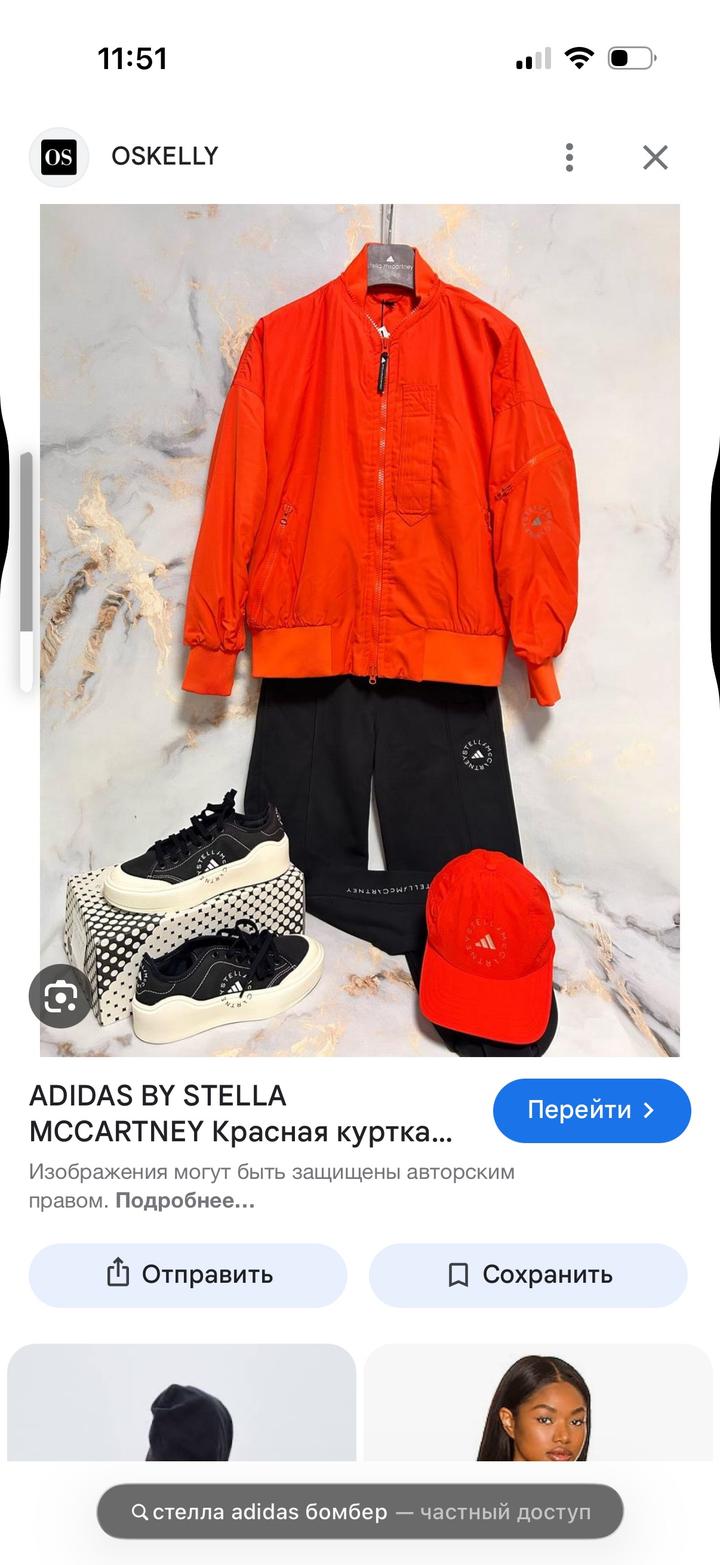Open the Подробнее copyright link
Viewport: 720px width, 1565px height.
click(x=185, y=1201)
